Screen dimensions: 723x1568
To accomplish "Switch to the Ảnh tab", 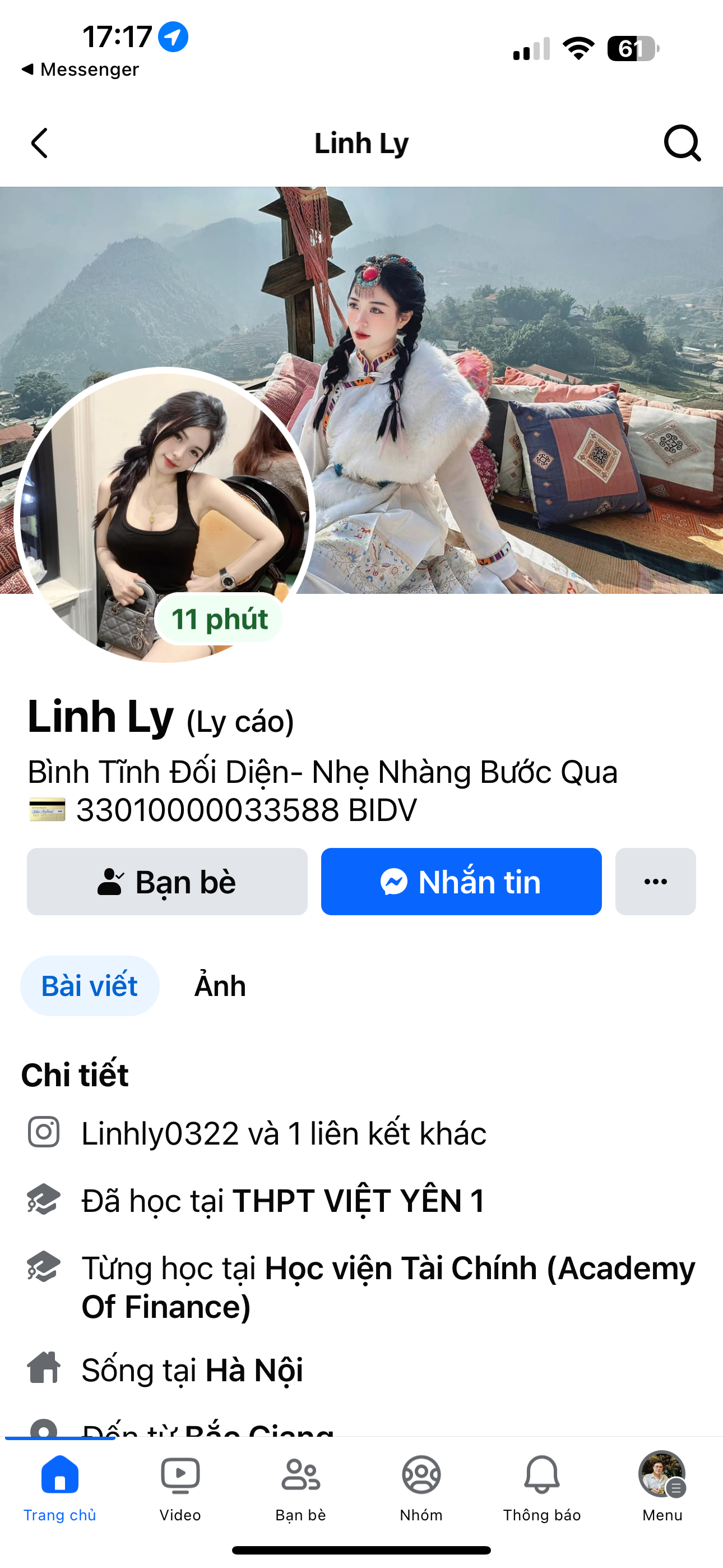I will click(x=220, y=985).
